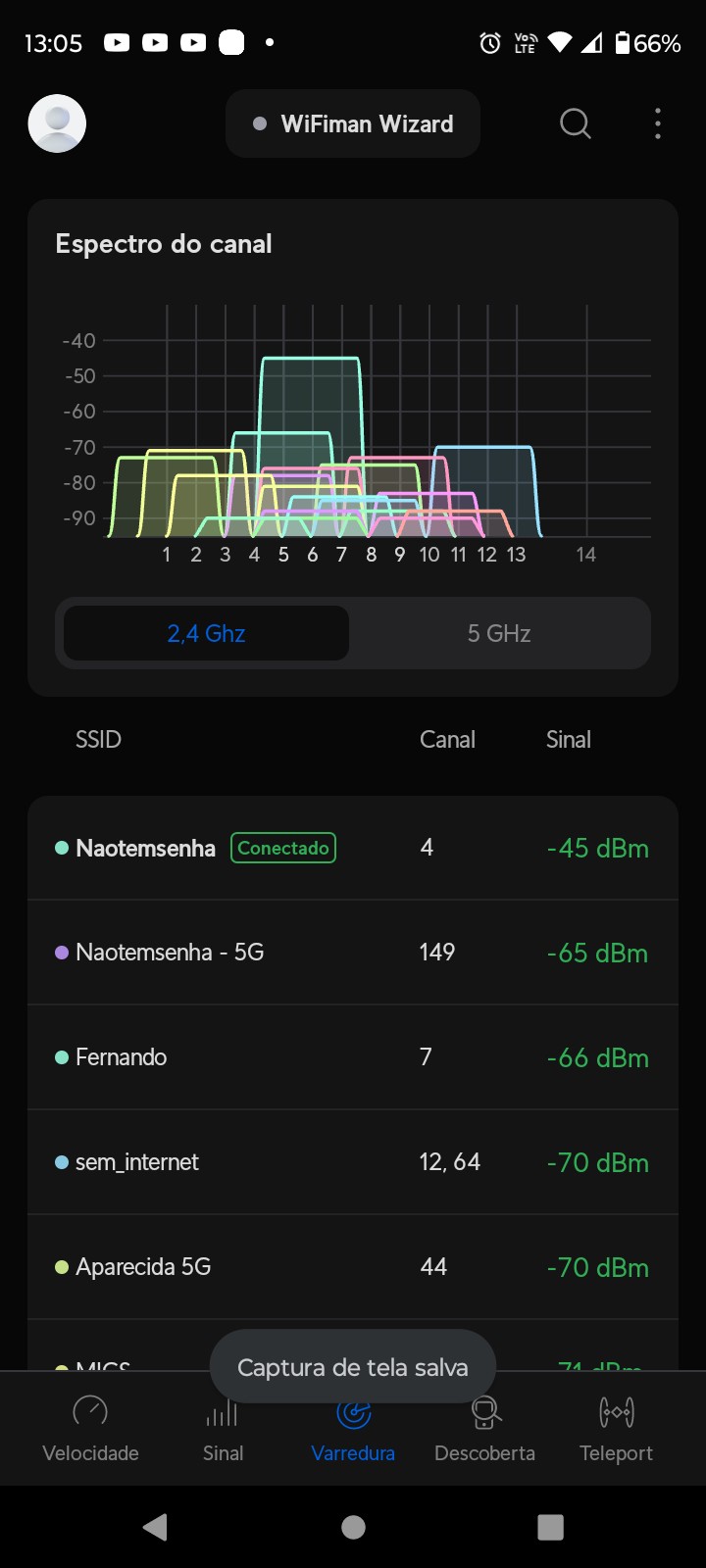Open the search icon
The image size is (706, 1568).
coord(576,123)
